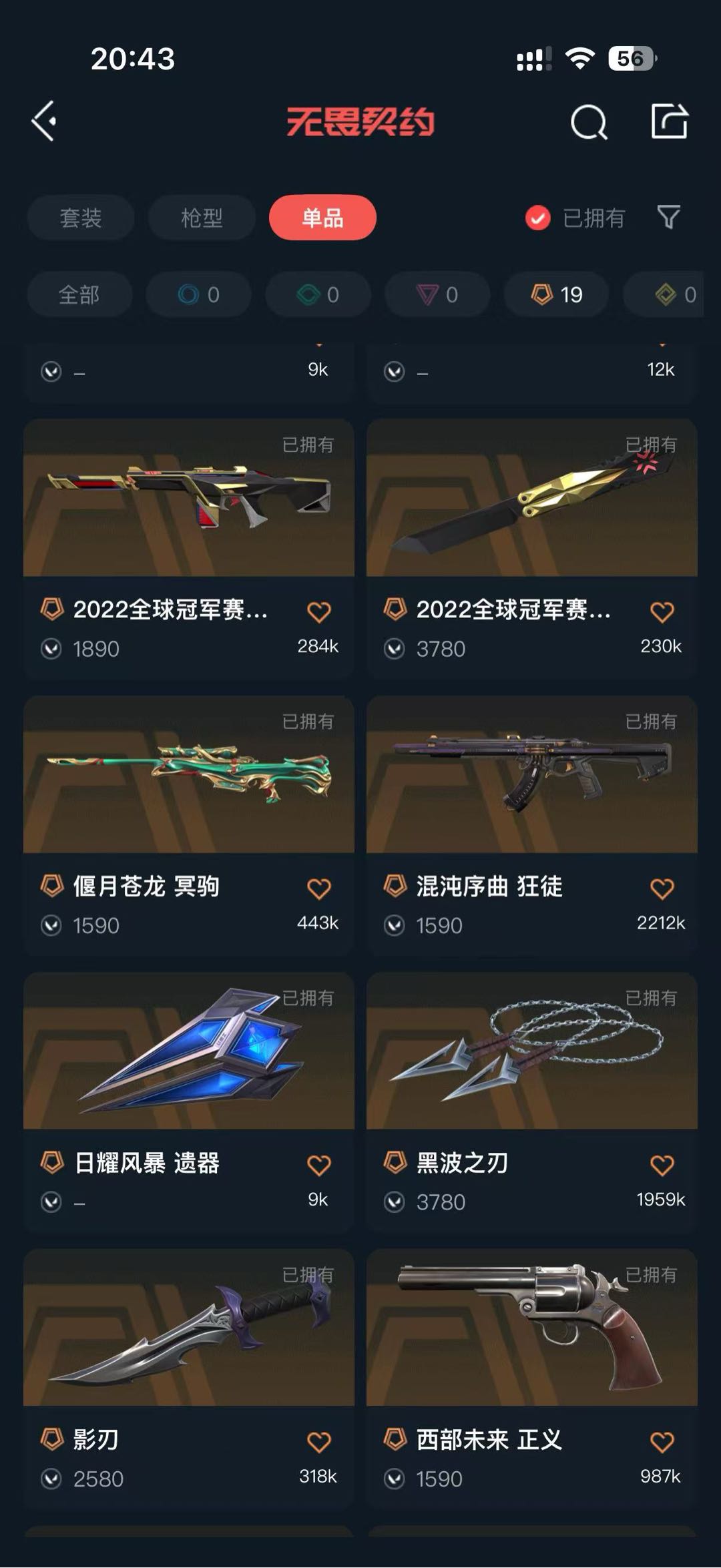Like the 偃月苍龙 冥驹 skin
721x1568 pixels.
tap(319, 888)
